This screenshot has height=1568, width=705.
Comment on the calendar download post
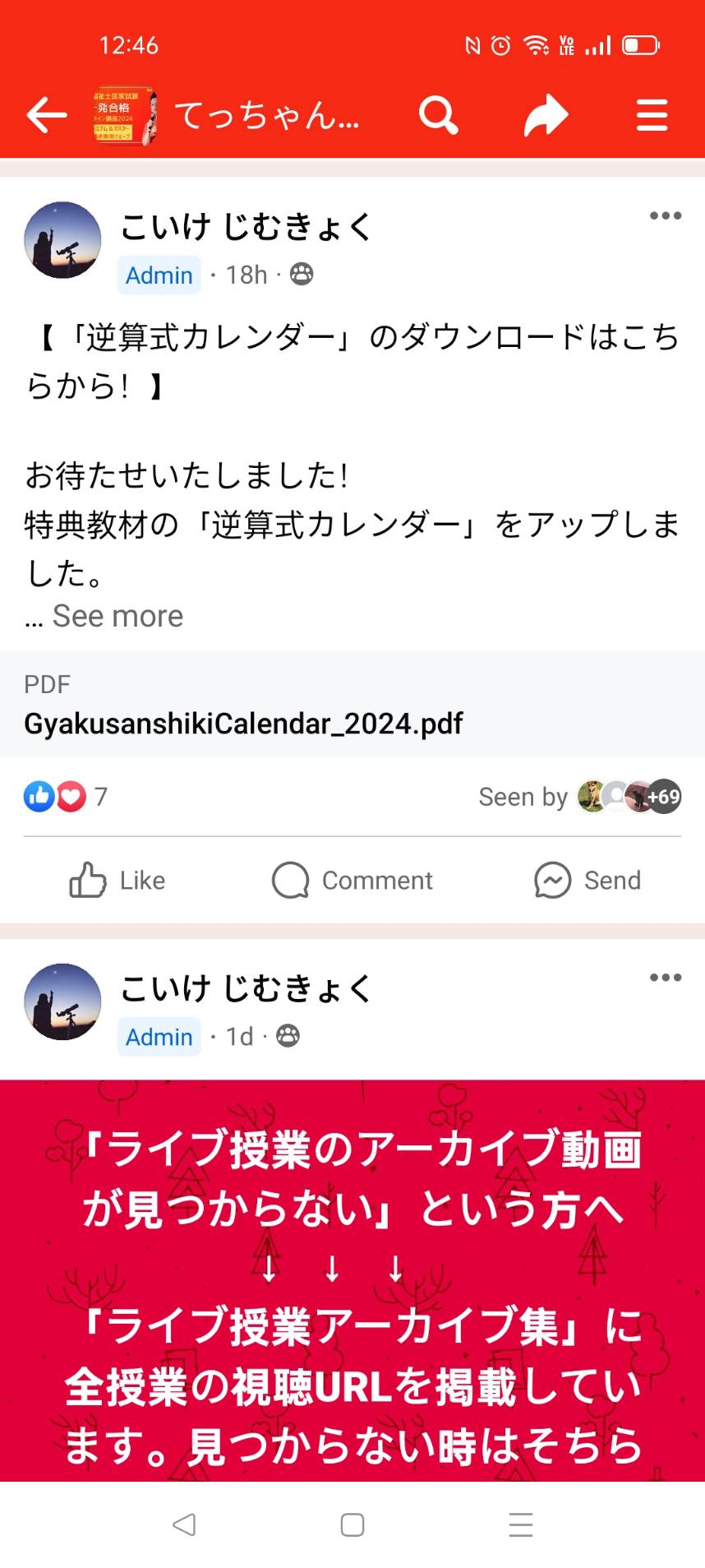point(352,881)
